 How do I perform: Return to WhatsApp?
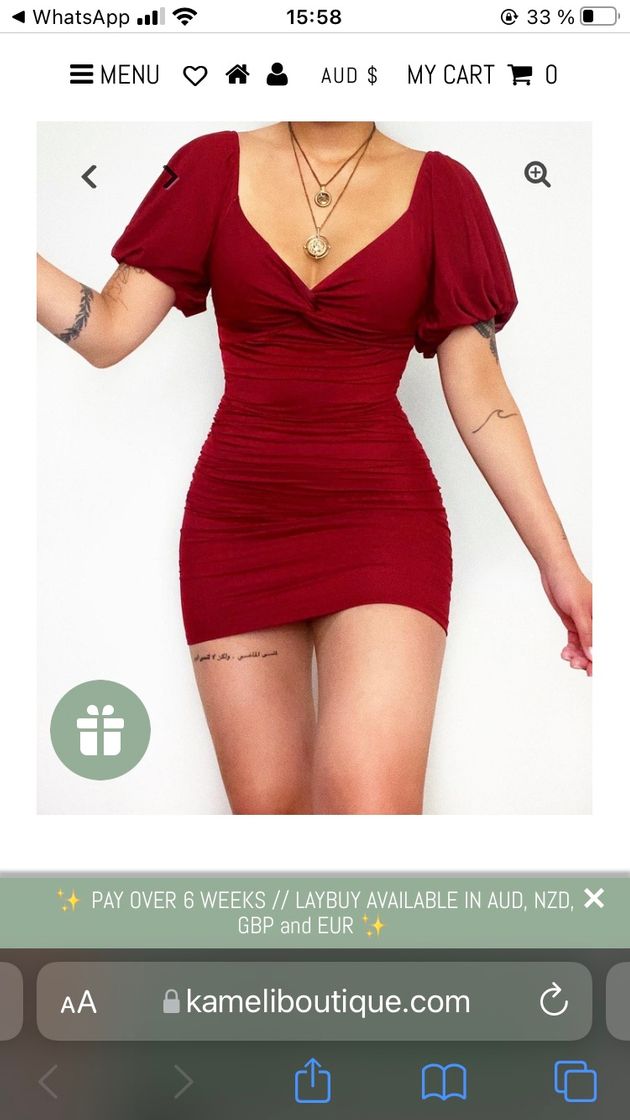[70, 17]
